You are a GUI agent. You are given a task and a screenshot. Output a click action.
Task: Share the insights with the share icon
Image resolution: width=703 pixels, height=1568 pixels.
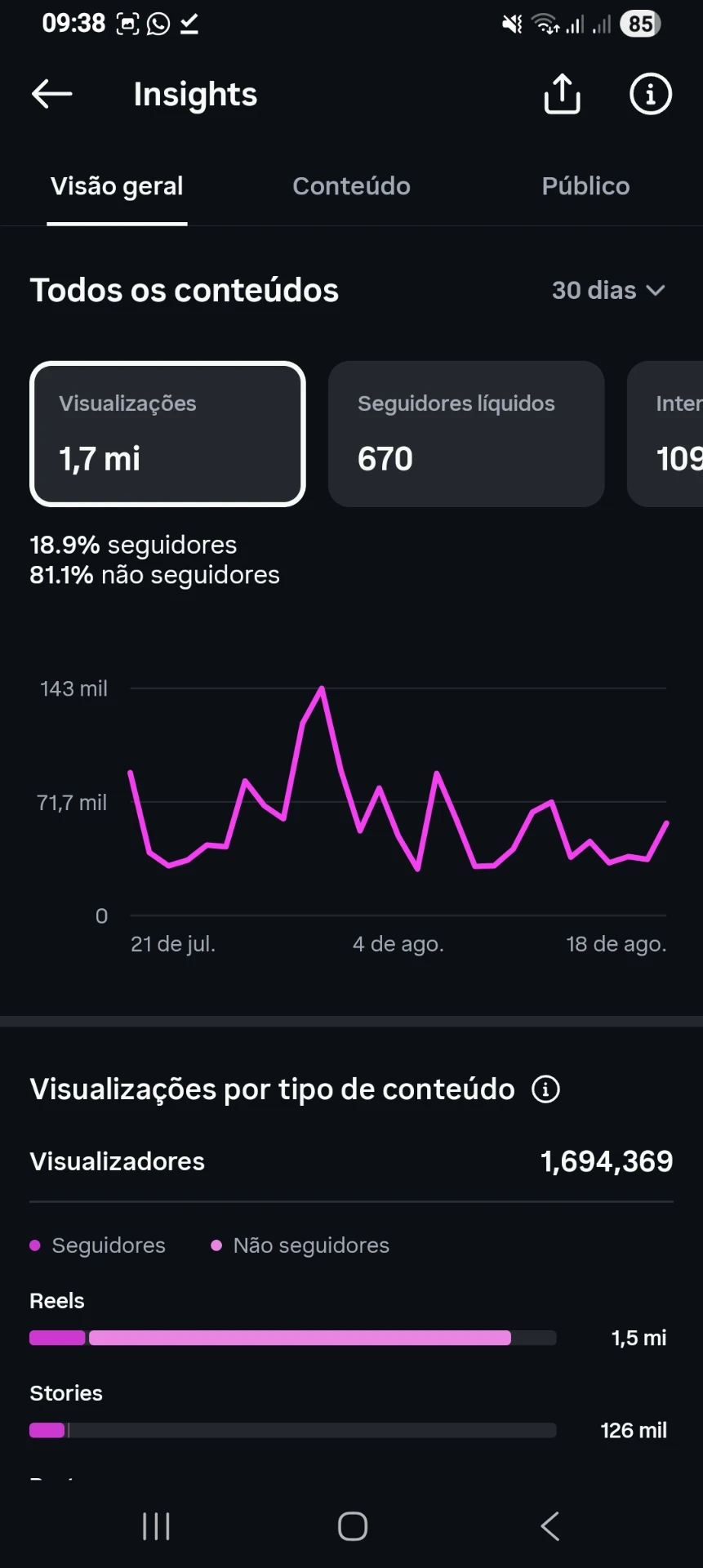[562, 94]
